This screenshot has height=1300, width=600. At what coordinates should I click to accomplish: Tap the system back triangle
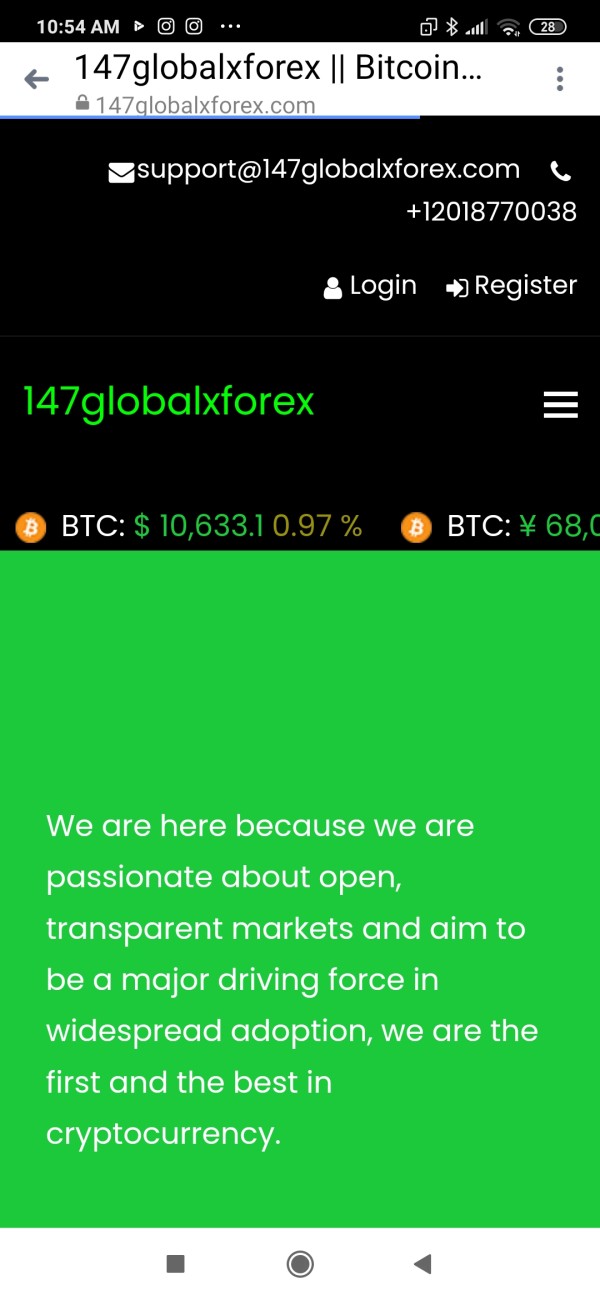tap(422, 1264)
